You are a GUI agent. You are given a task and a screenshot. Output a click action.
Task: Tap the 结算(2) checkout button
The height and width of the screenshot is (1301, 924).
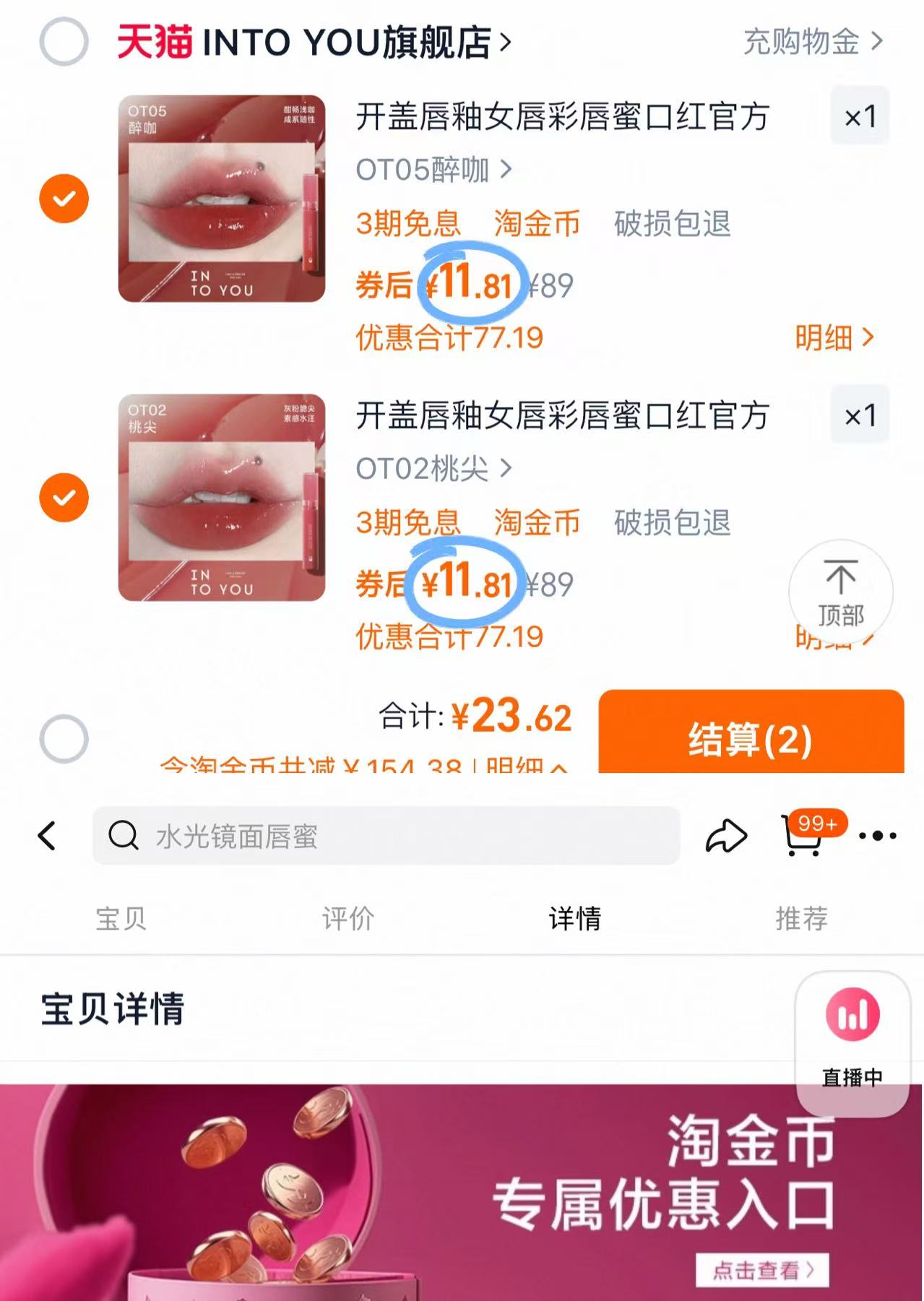(x=748, y=739)
